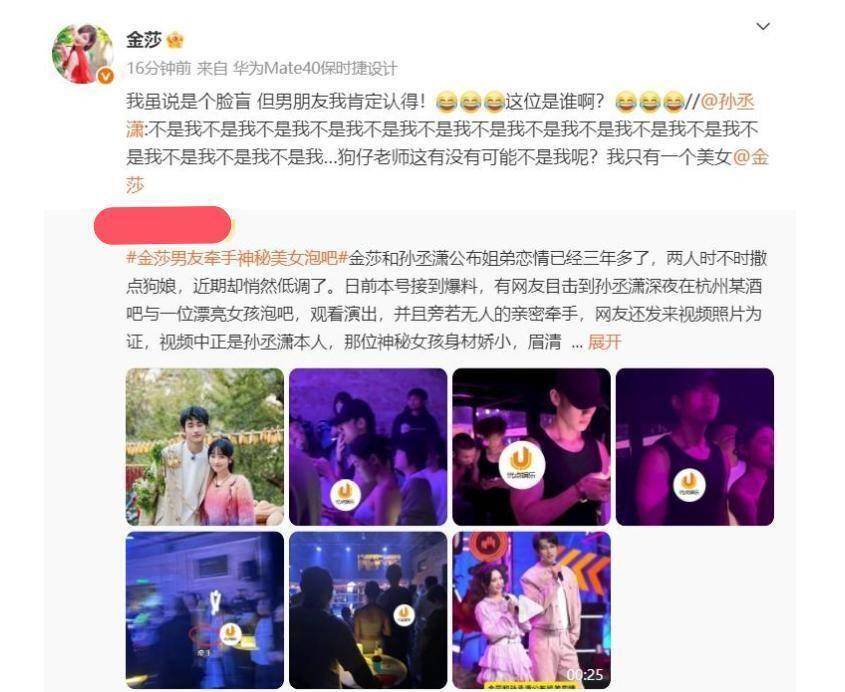Expand the post options chevron
845x692 pixels.
click(763, 26)
